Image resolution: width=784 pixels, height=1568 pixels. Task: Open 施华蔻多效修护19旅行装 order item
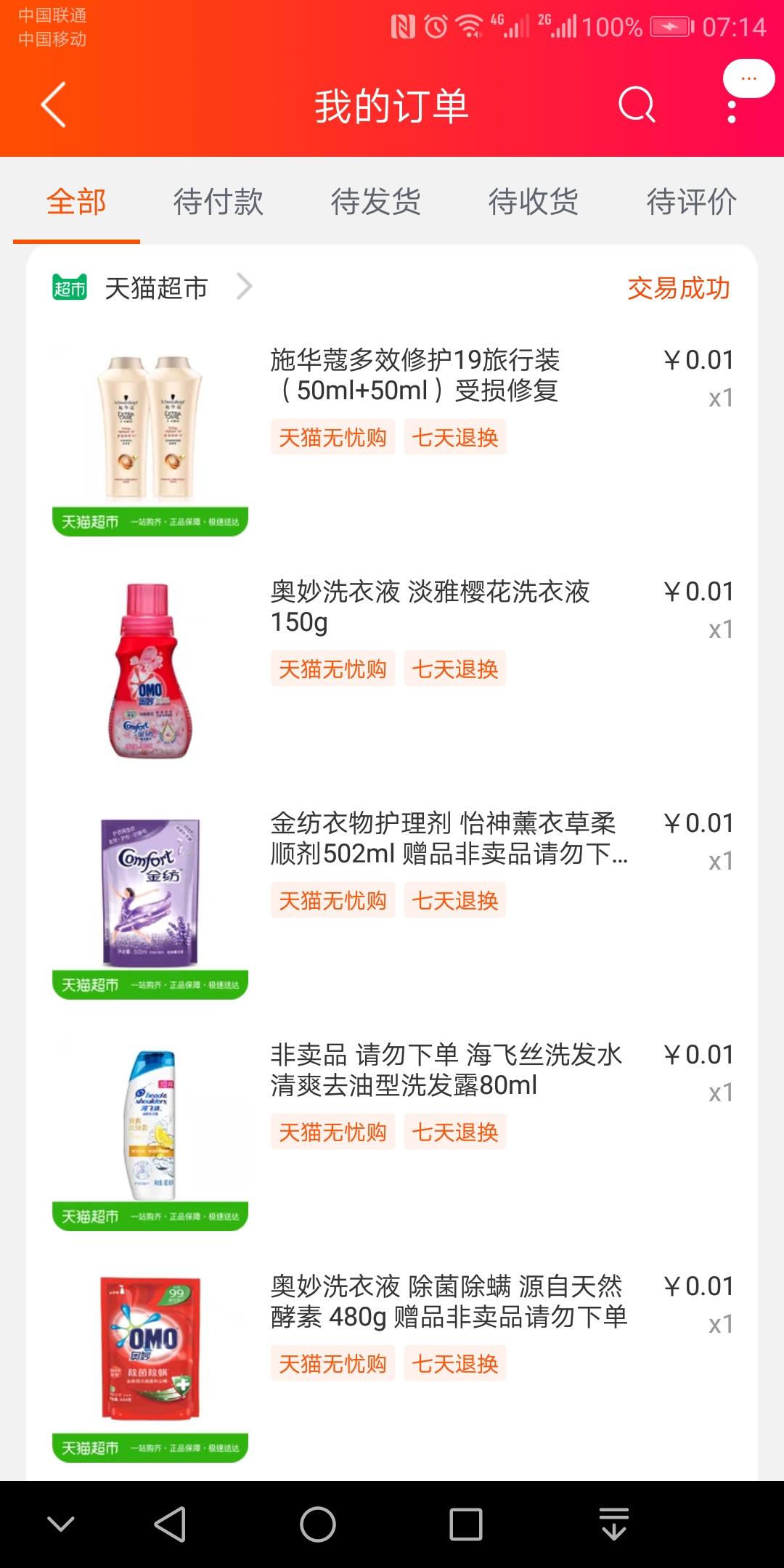point(415,375)
